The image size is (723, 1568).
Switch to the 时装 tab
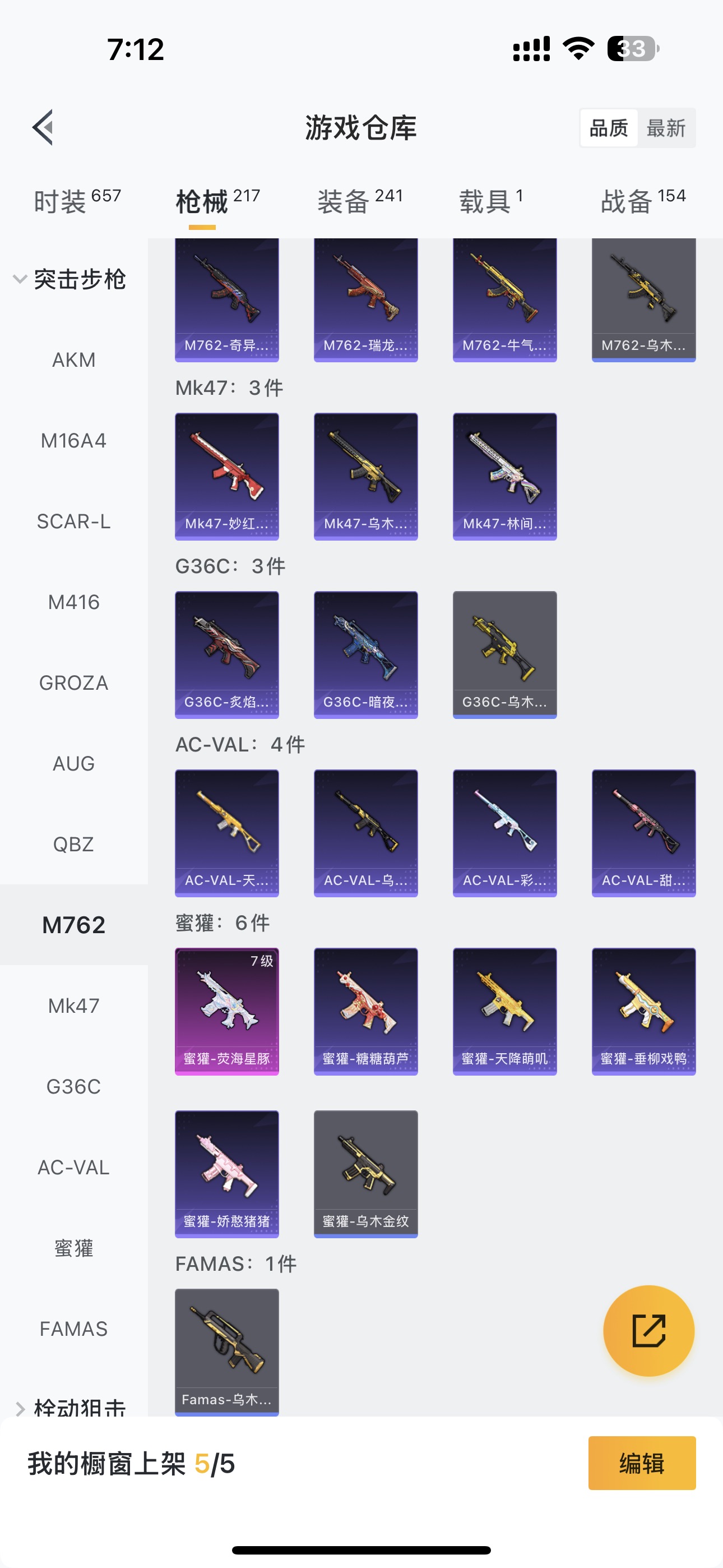click(x=77, y=201)
